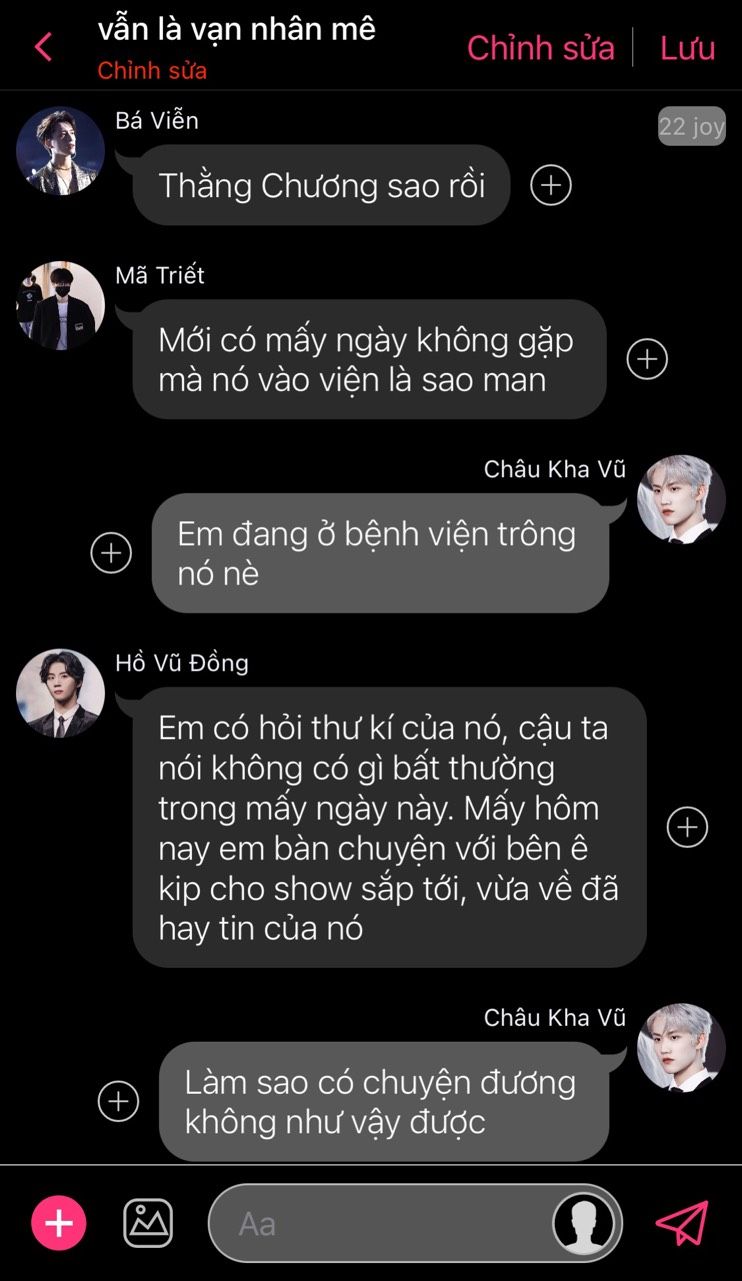Tap plus beside "Thằng Chương sao rồi"
The image size is (742, 1281).
(x=551, y=185)
